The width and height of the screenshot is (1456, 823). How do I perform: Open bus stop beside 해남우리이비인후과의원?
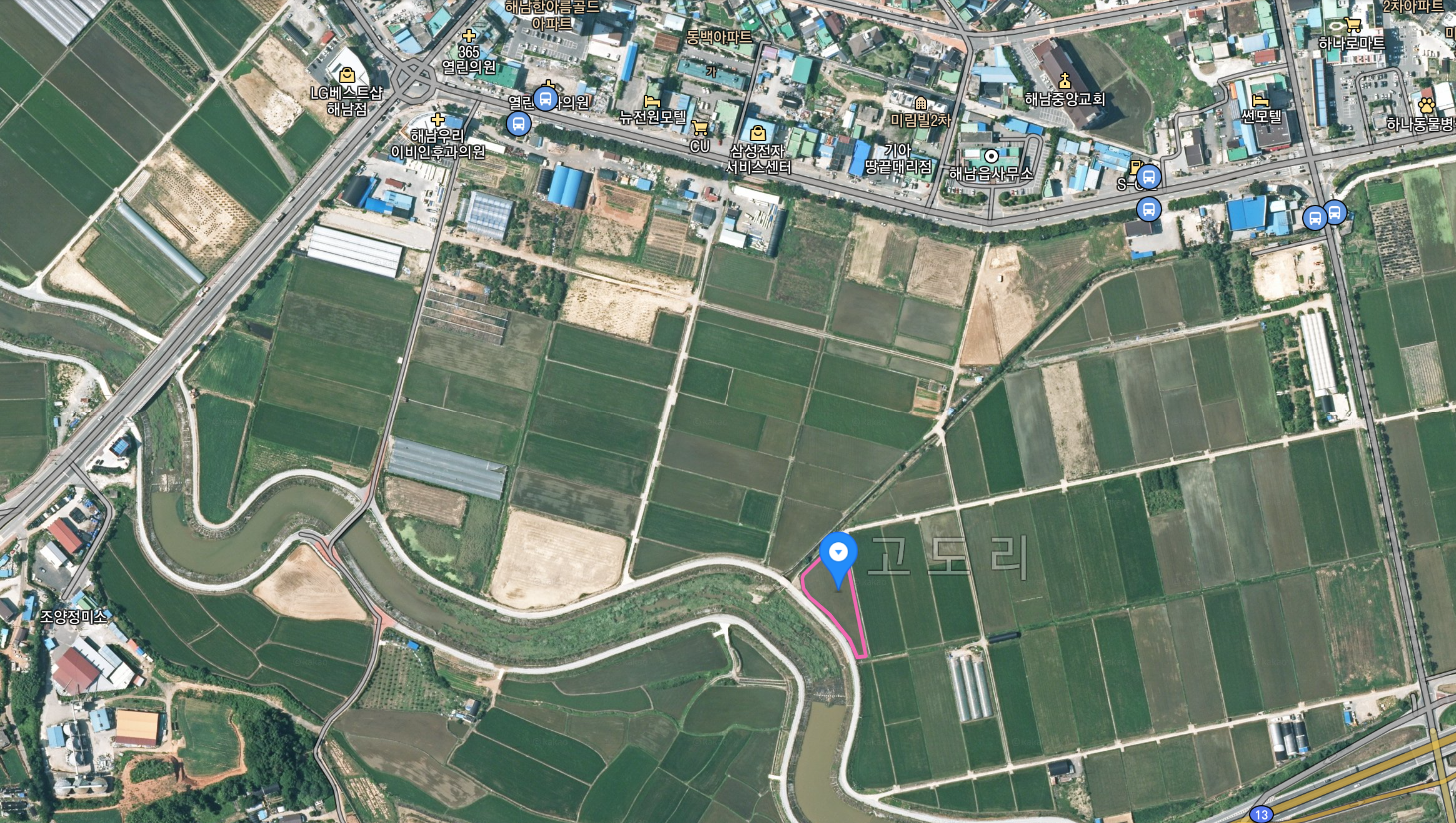pos(518,124)
